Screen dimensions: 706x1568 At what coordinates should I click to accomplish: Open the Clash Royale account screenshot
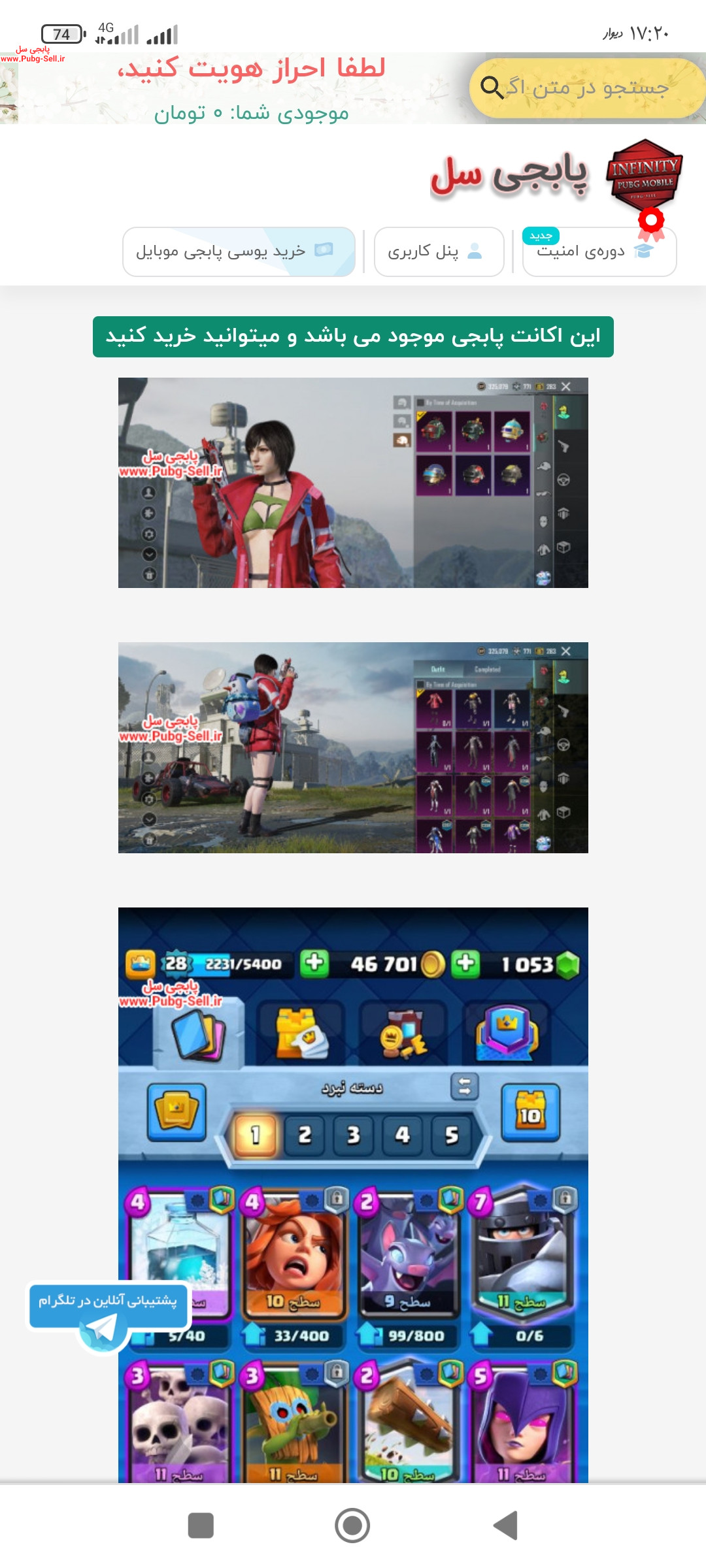coord(353,1195)
